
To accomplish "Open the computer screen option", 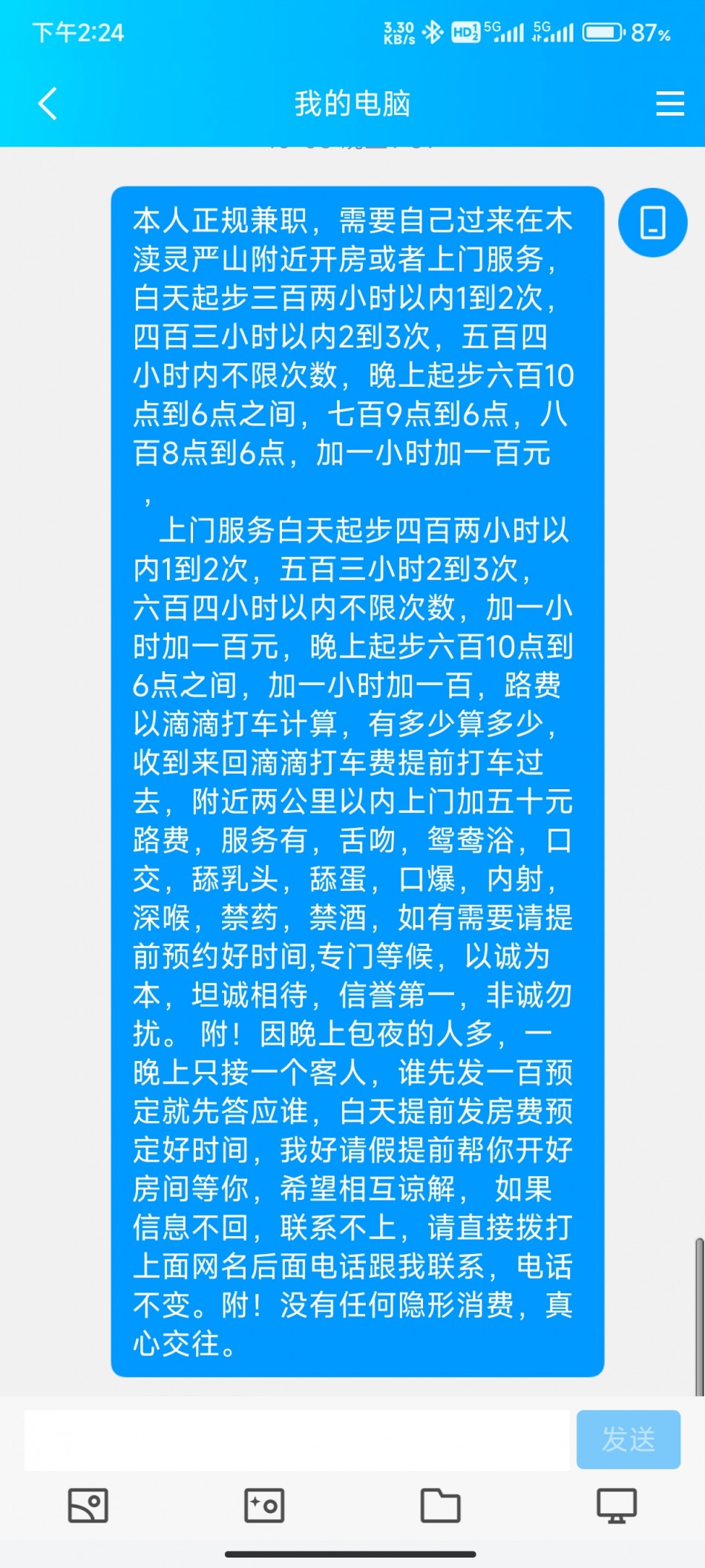I will tap(617, 1506).
